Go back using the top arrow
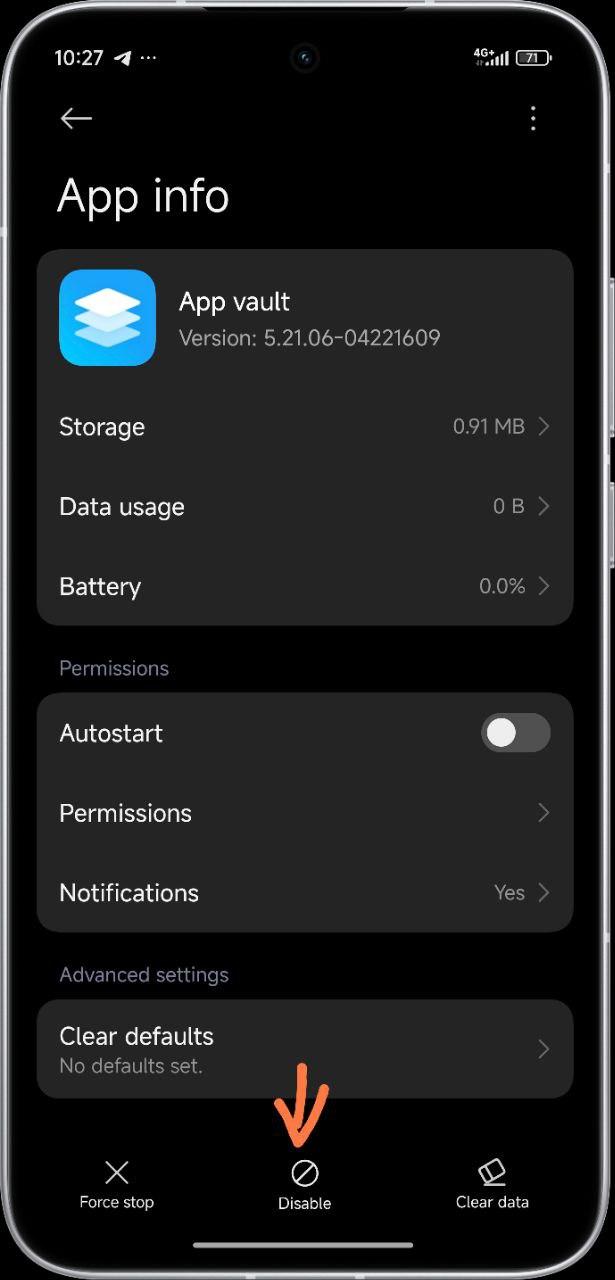 click(x=76, y=118)
